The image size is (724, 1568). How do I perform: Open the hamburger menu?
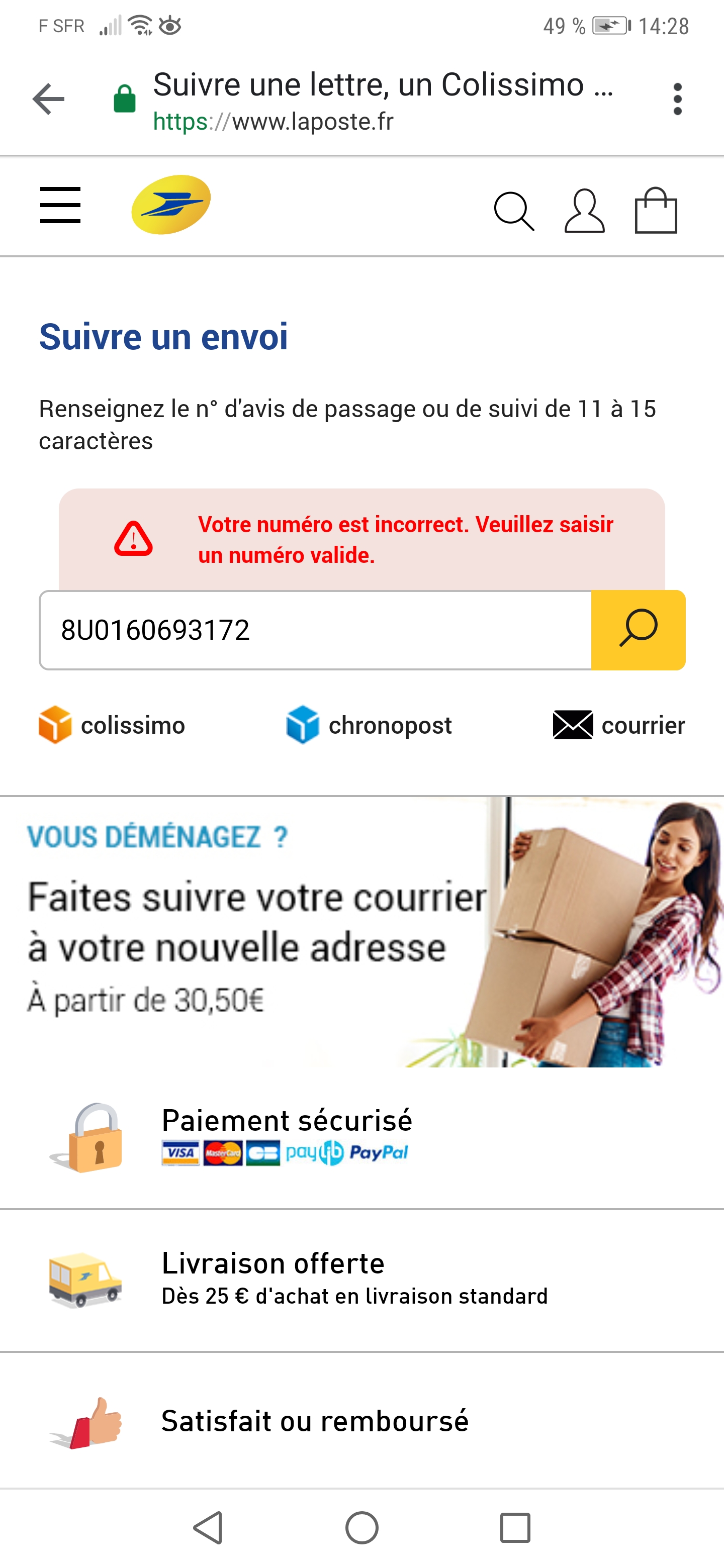[x=60, y=205]
